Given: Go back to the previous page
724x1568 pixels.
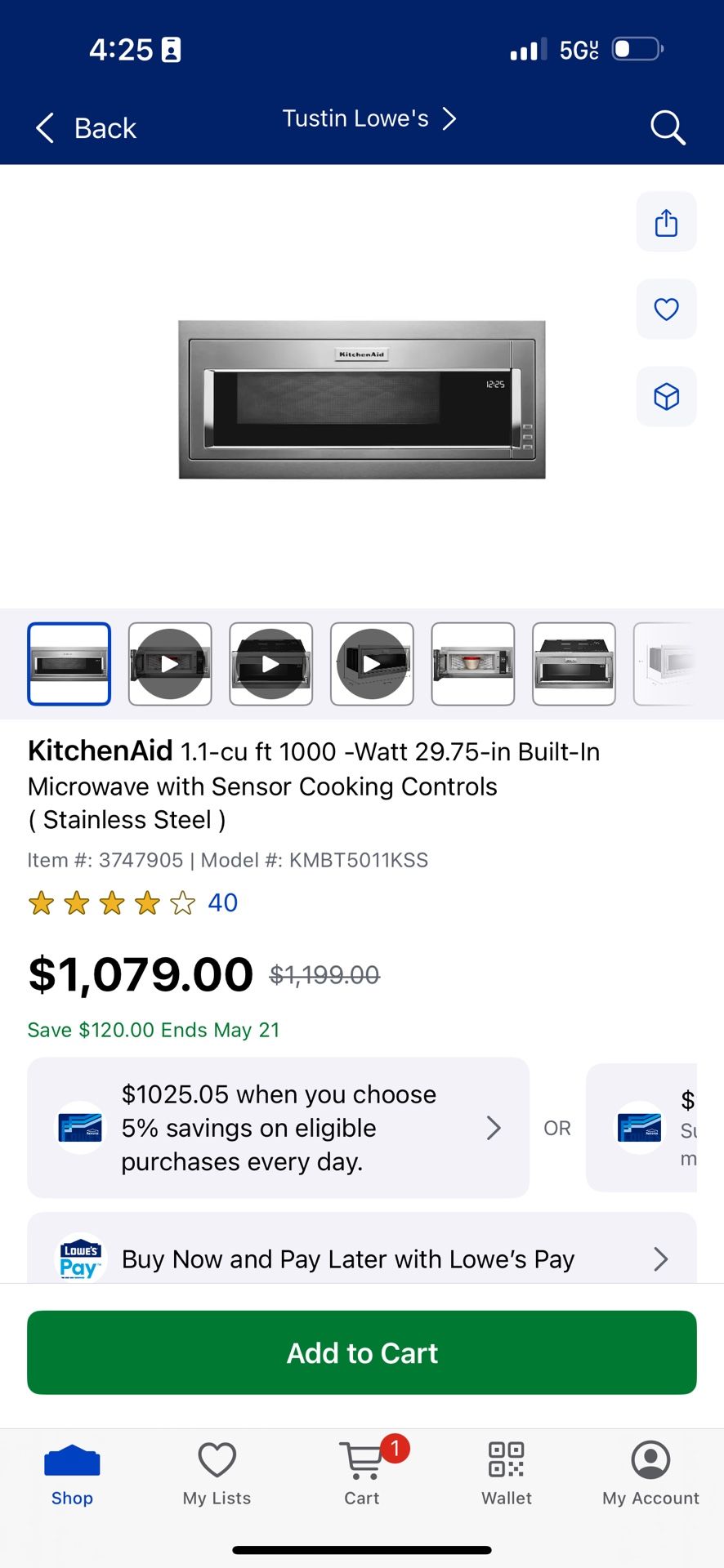Looking at the screenshot, I should (x=86, y=128).
